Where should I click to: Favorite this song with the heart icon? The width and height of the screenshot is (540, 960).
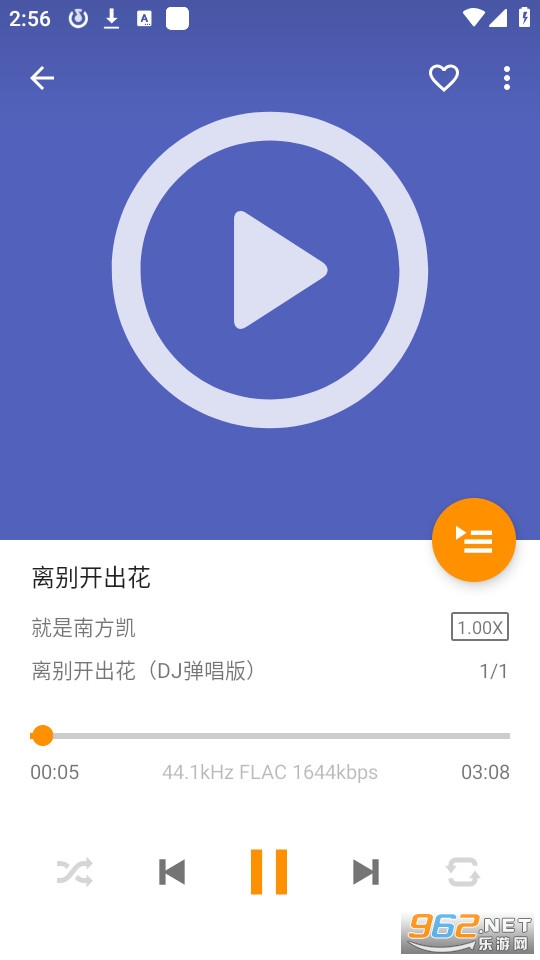[x=443, y=78]
